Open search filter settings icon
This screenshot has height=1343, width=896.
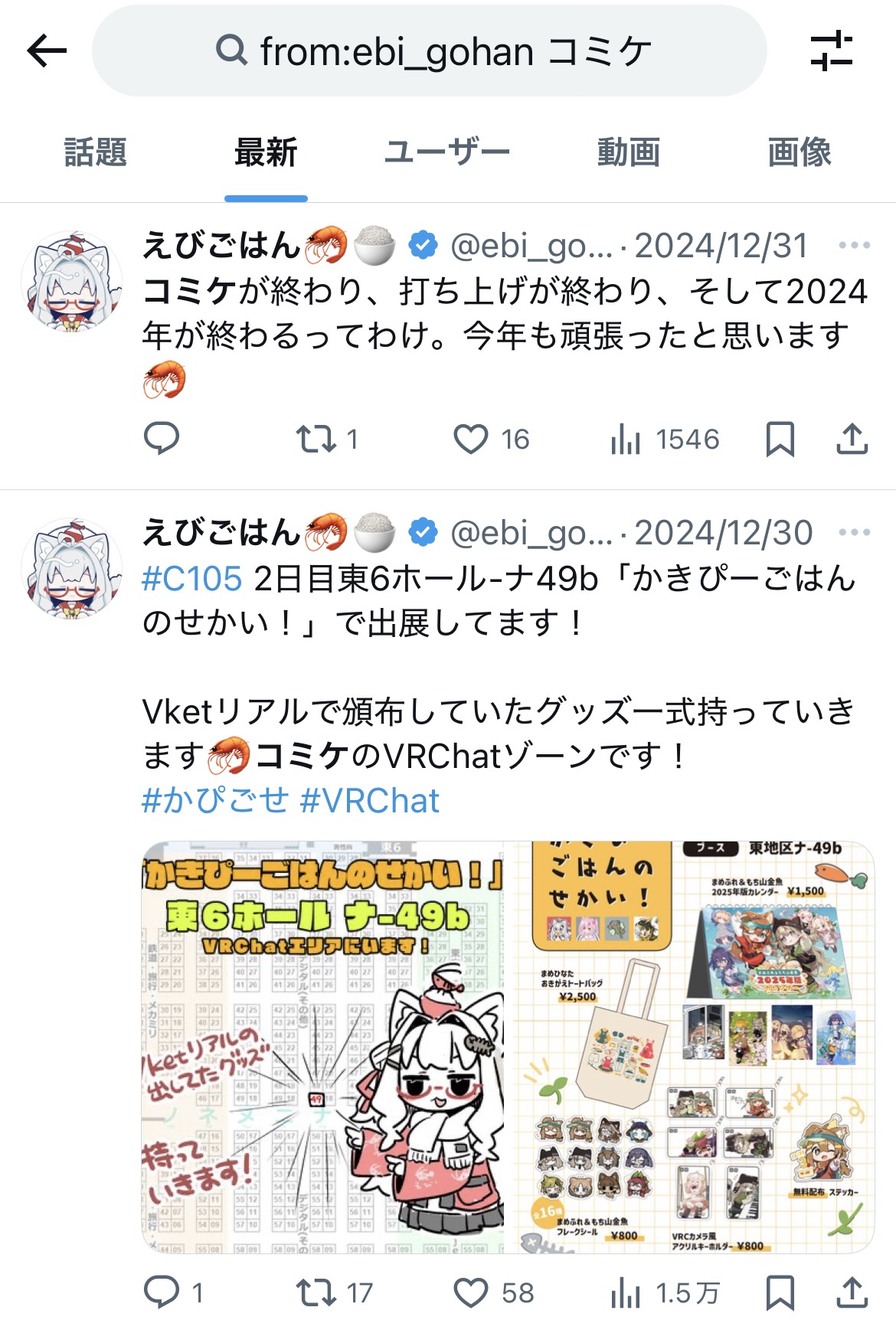tap(831, 51)
